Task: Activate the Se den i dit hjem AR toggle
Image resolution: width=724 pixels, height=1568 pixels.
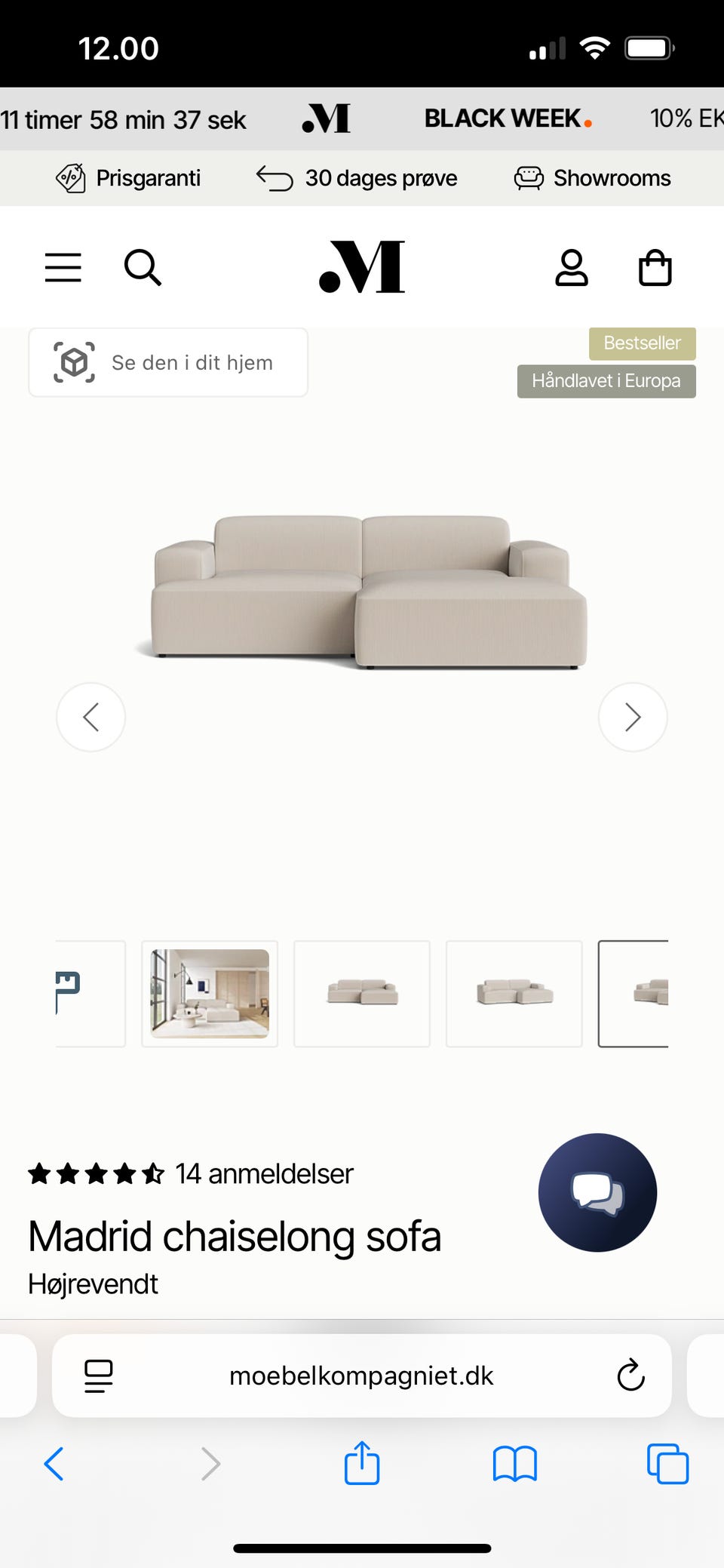Action: point(167,362)
